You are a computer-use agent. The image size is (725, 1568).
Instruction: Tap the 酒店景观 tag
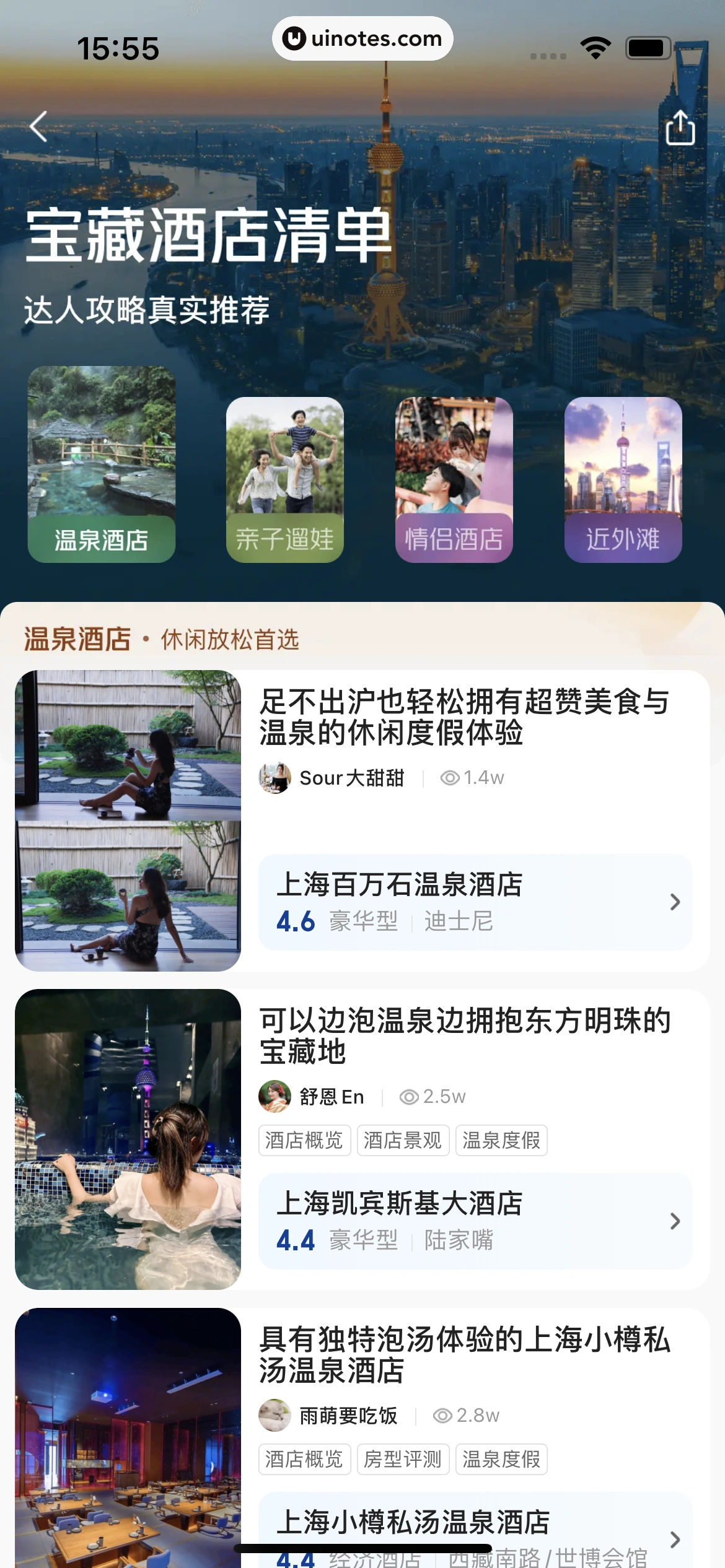(x=403, y=1140)
